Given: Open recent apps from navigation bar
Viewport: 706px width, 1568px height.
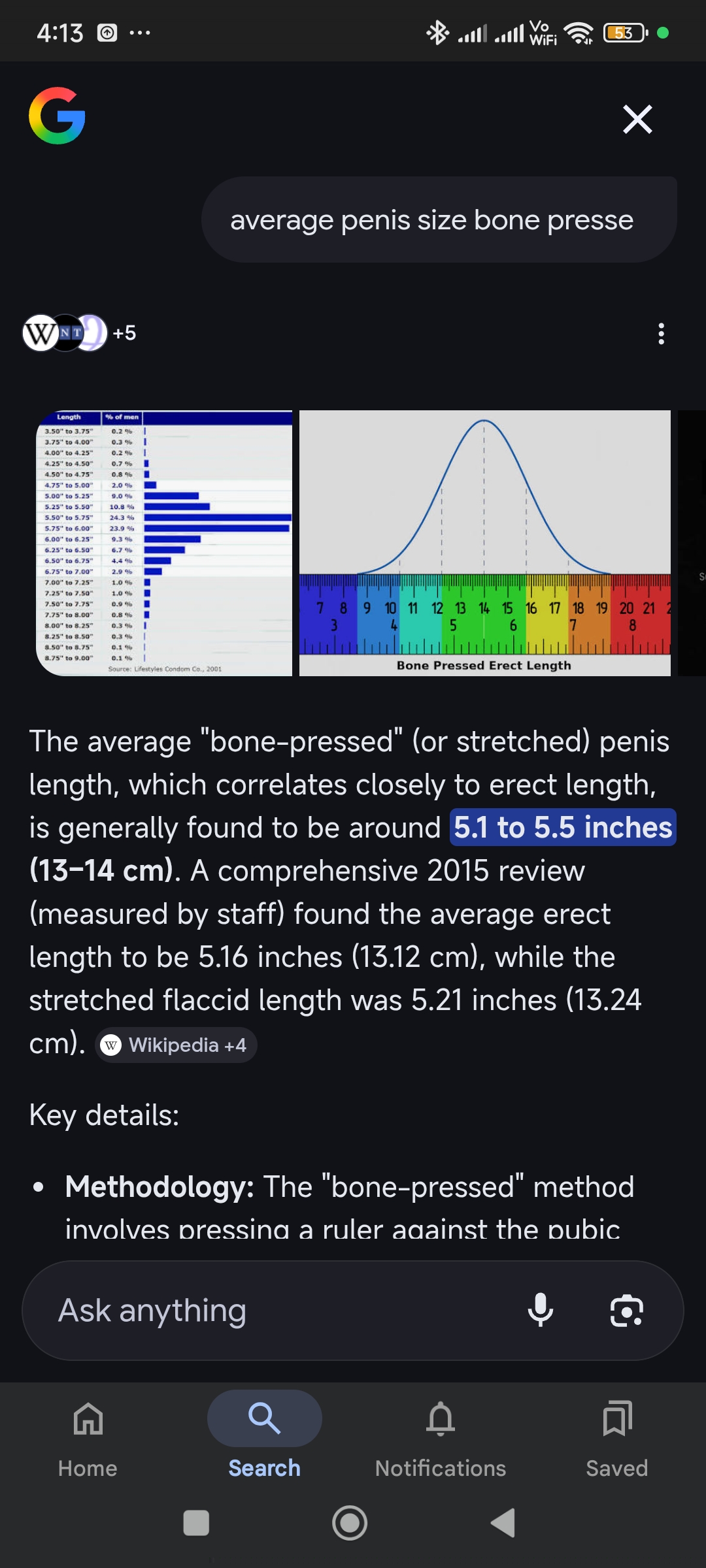Looking at the screenshot, I should click(x=196, y=1523).
